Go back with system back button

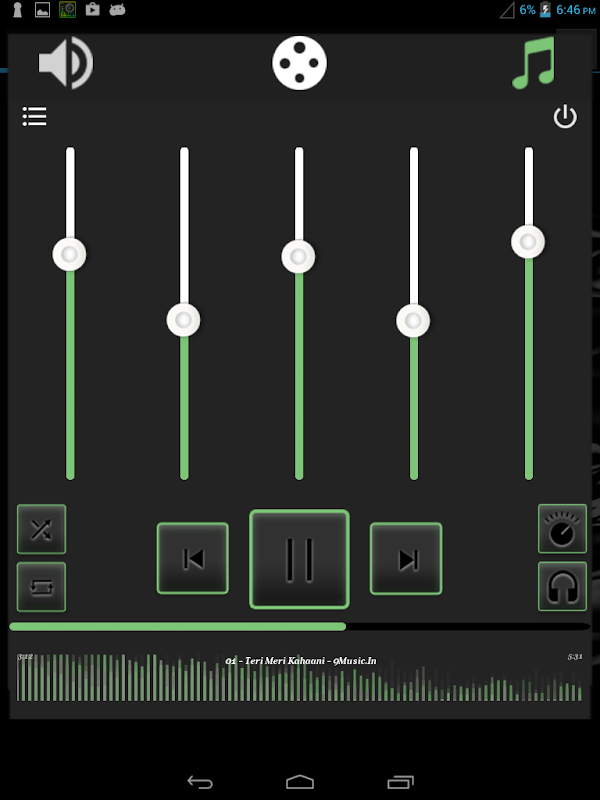pos(199,782)
